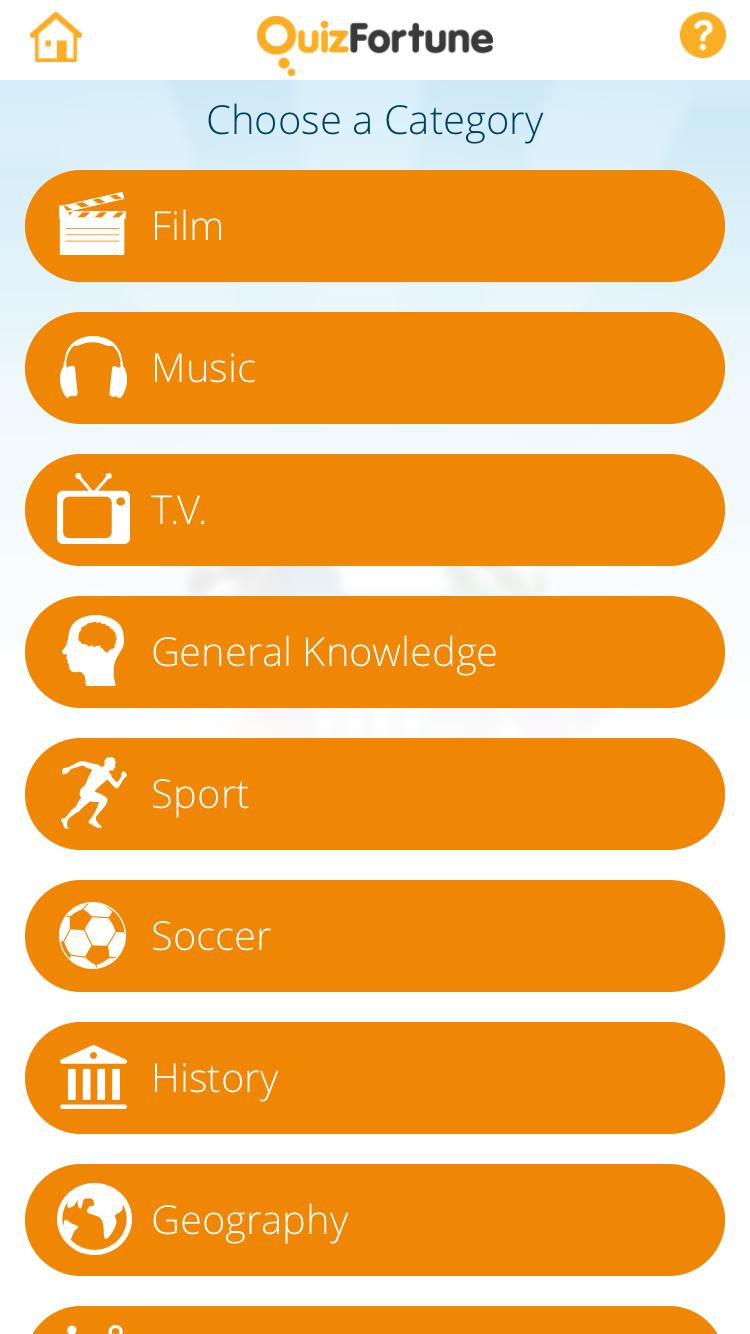Go to the home screen icon

point(56,38)
